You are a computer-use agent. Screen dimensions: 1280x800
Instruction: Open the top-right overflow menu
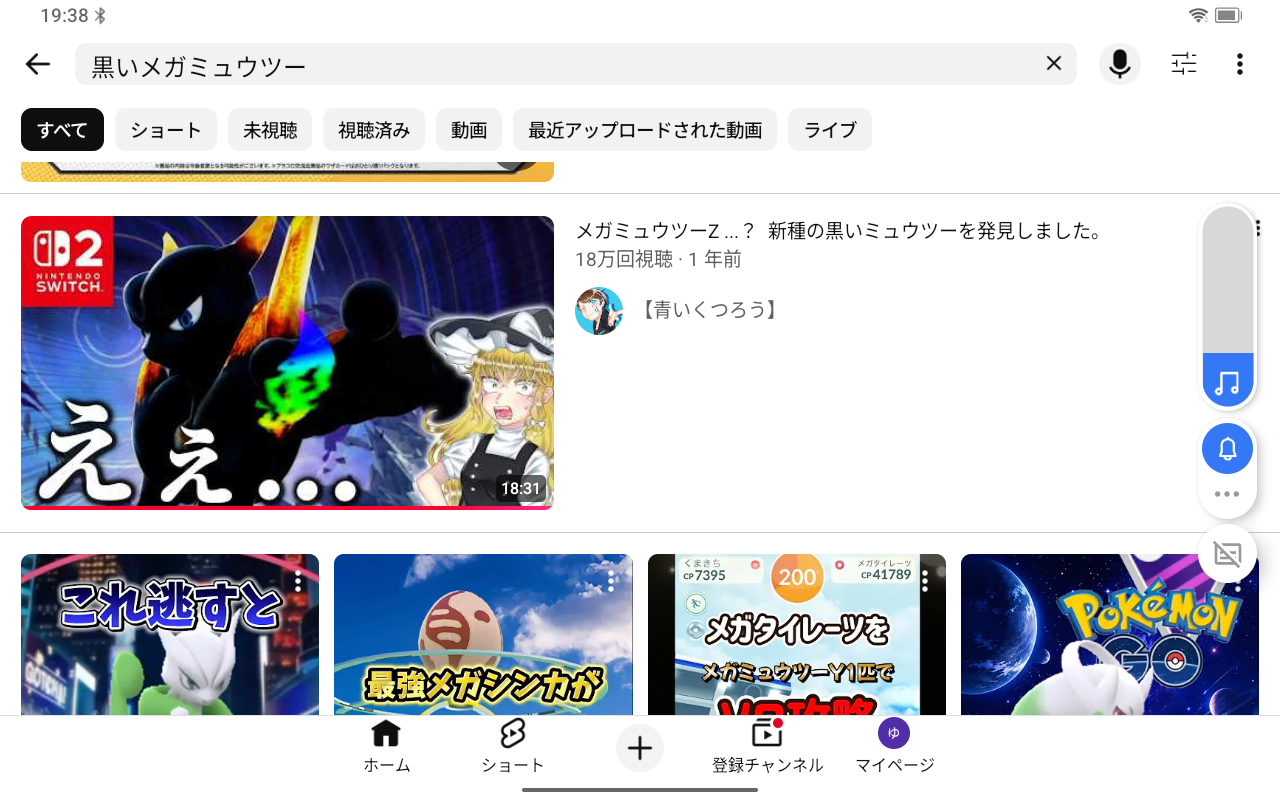coord(1240,65)
